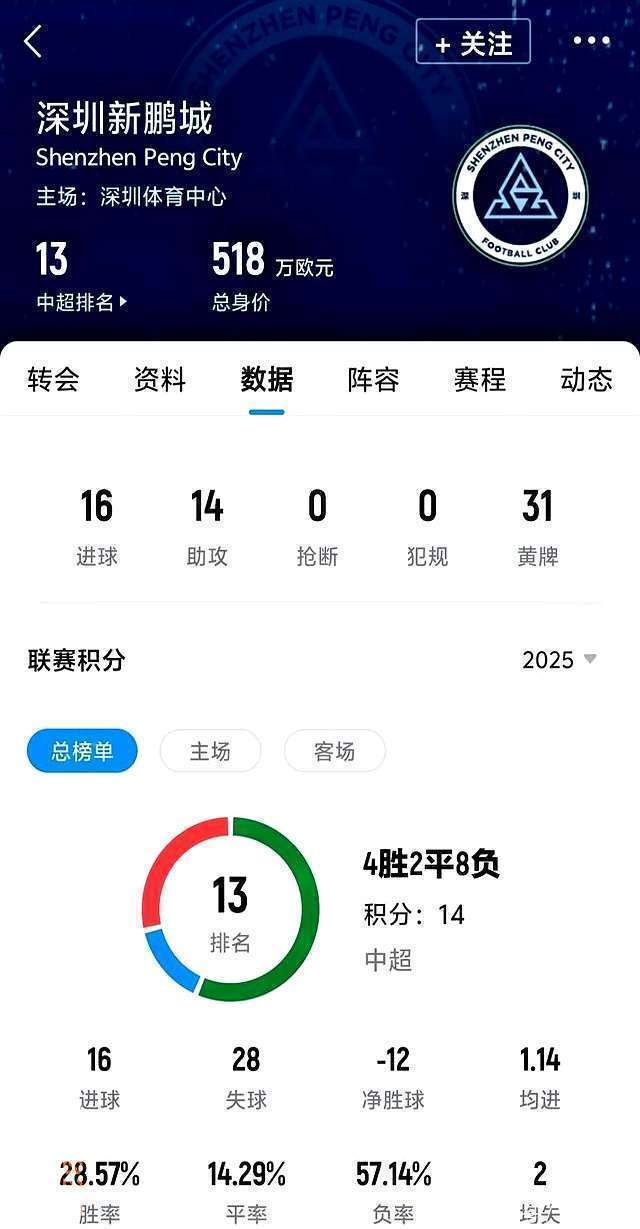Select the 主场 home filter chip
Viewport: 640px width, 1229px height.
(x=210, y=751)
